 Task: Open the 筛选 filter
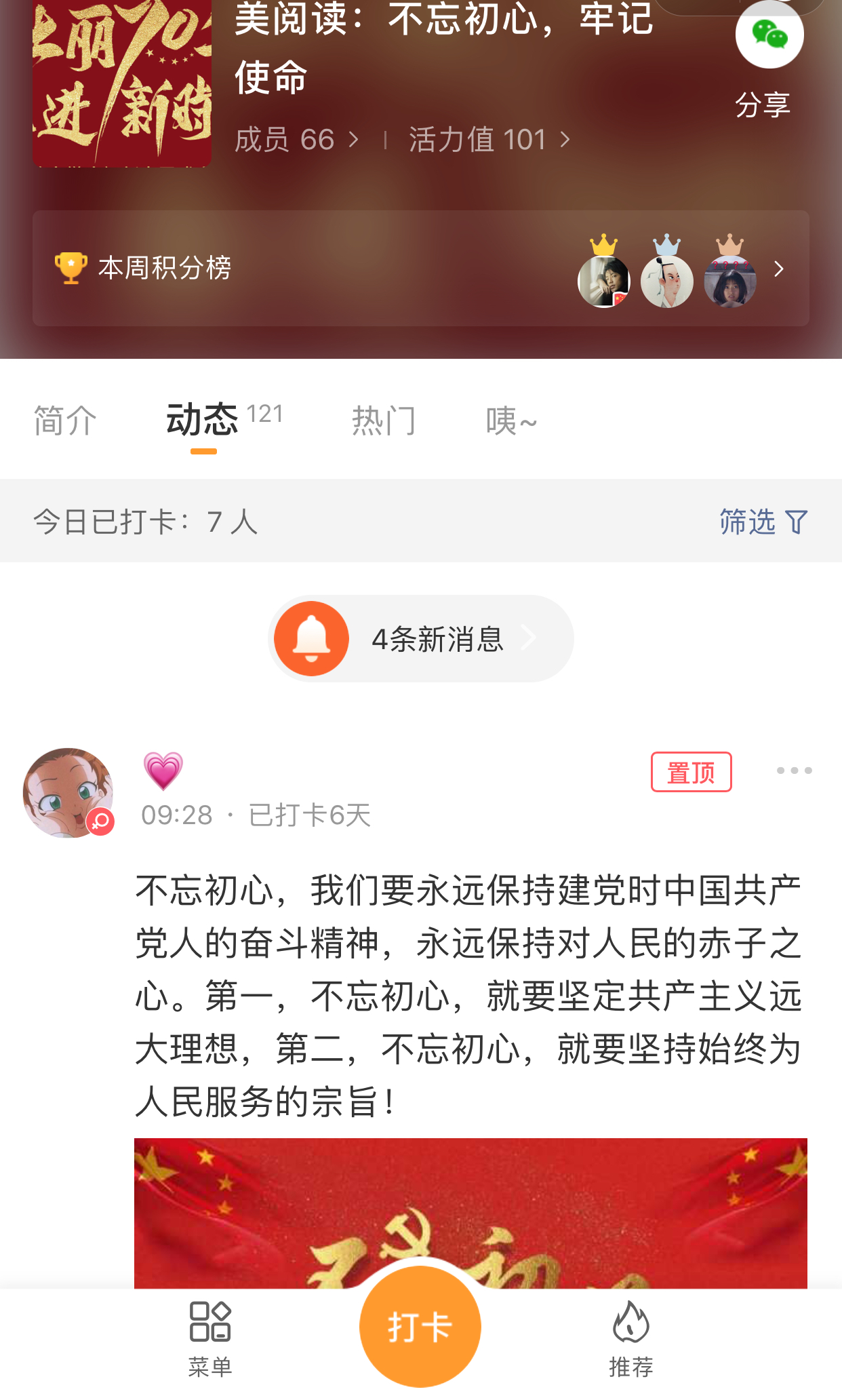tap(763, 522)
